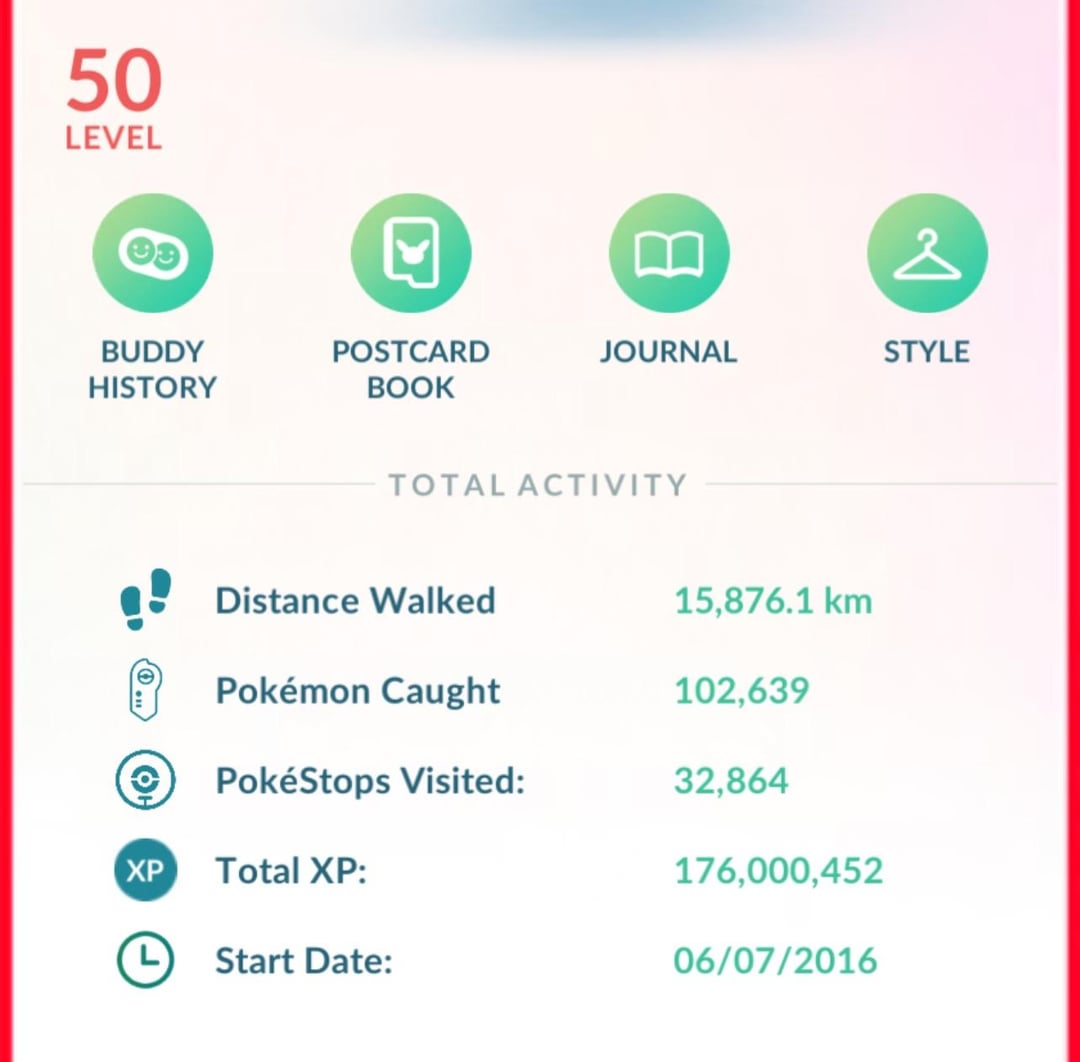Open Buddy History
This screenshot has width=1080, height=1062.
pyautogui.click(x=152, y=254)
